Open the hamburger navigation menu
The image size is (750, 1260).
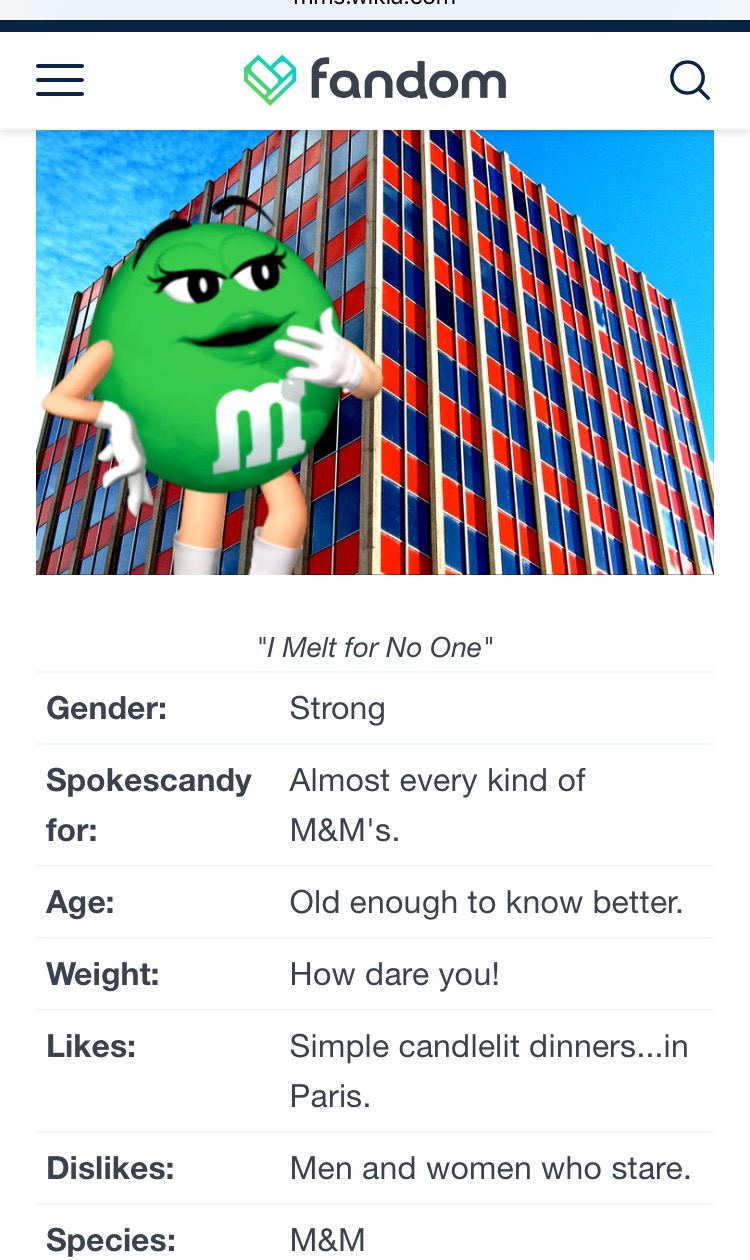point(60,80)
